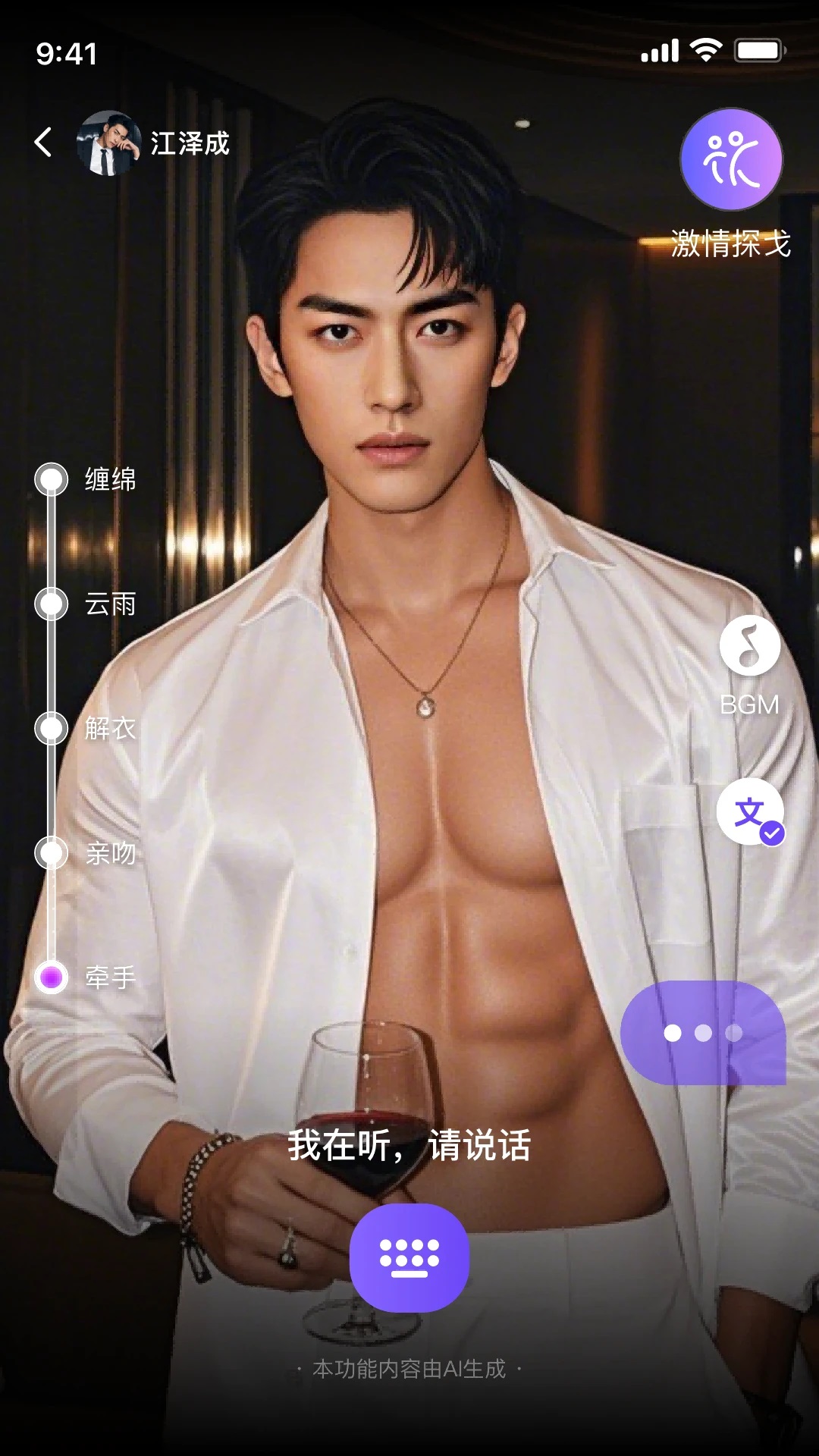The height and width of the screenshot is (1456, 819).
Task: Go back using the arrow
Action: pos(44,142)
